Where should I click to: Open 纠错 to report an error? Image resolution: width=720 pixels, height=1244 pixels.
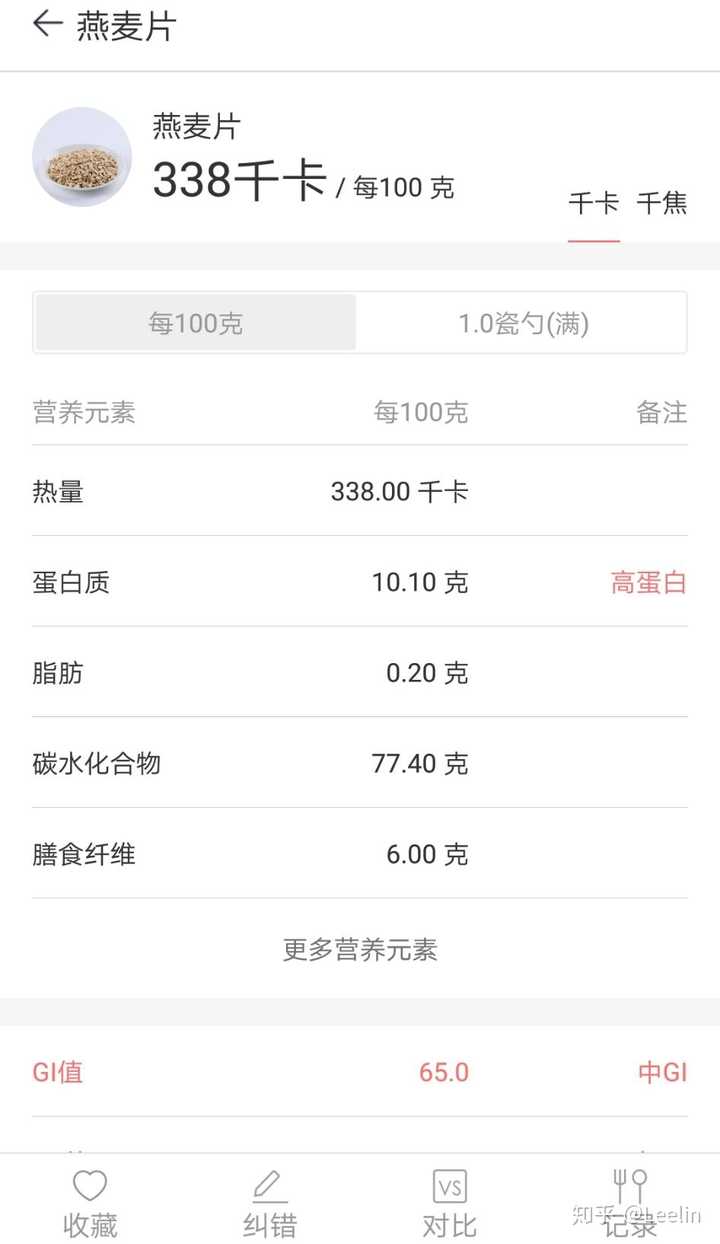click(270, 1203)
